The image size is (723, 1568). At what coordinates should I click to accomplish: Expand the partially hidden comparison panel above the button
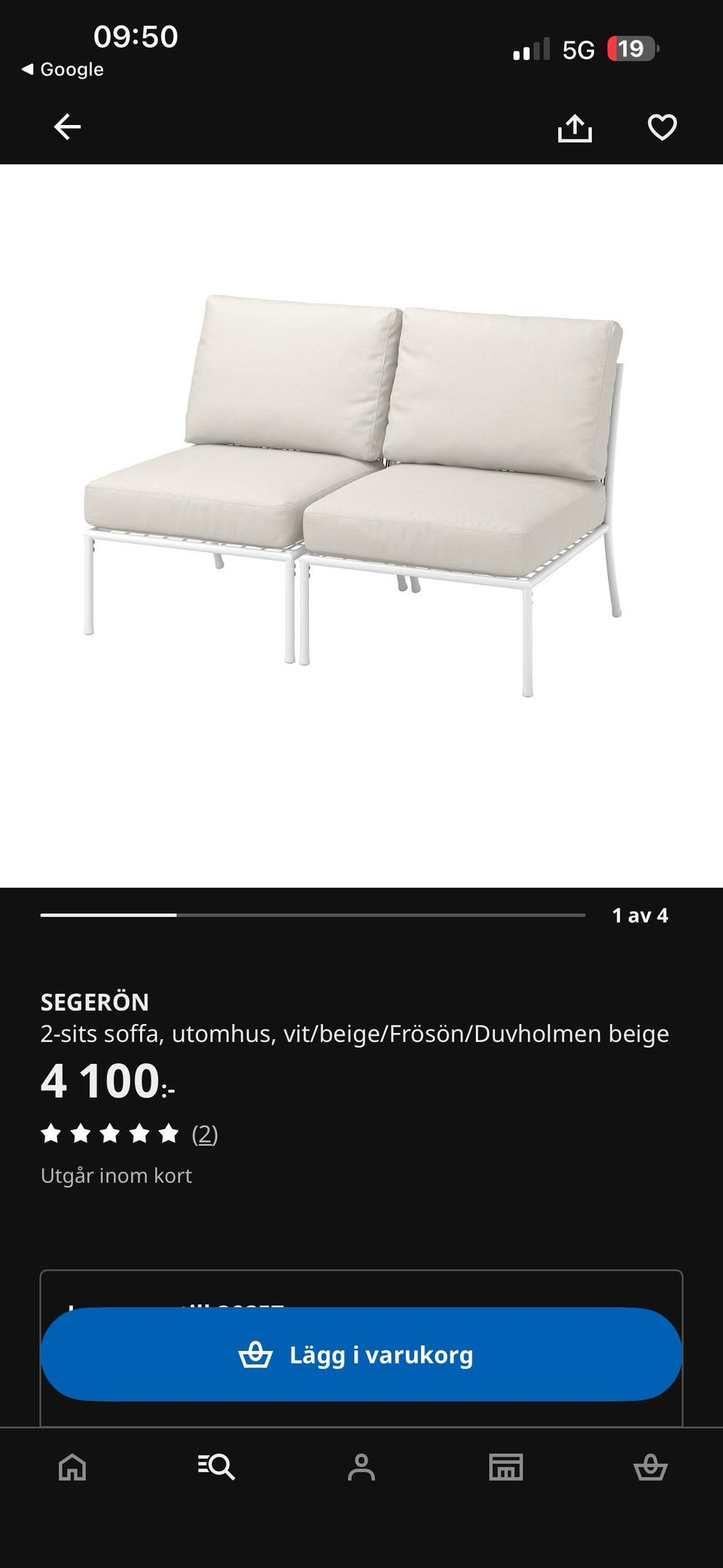coord(361,1285)
